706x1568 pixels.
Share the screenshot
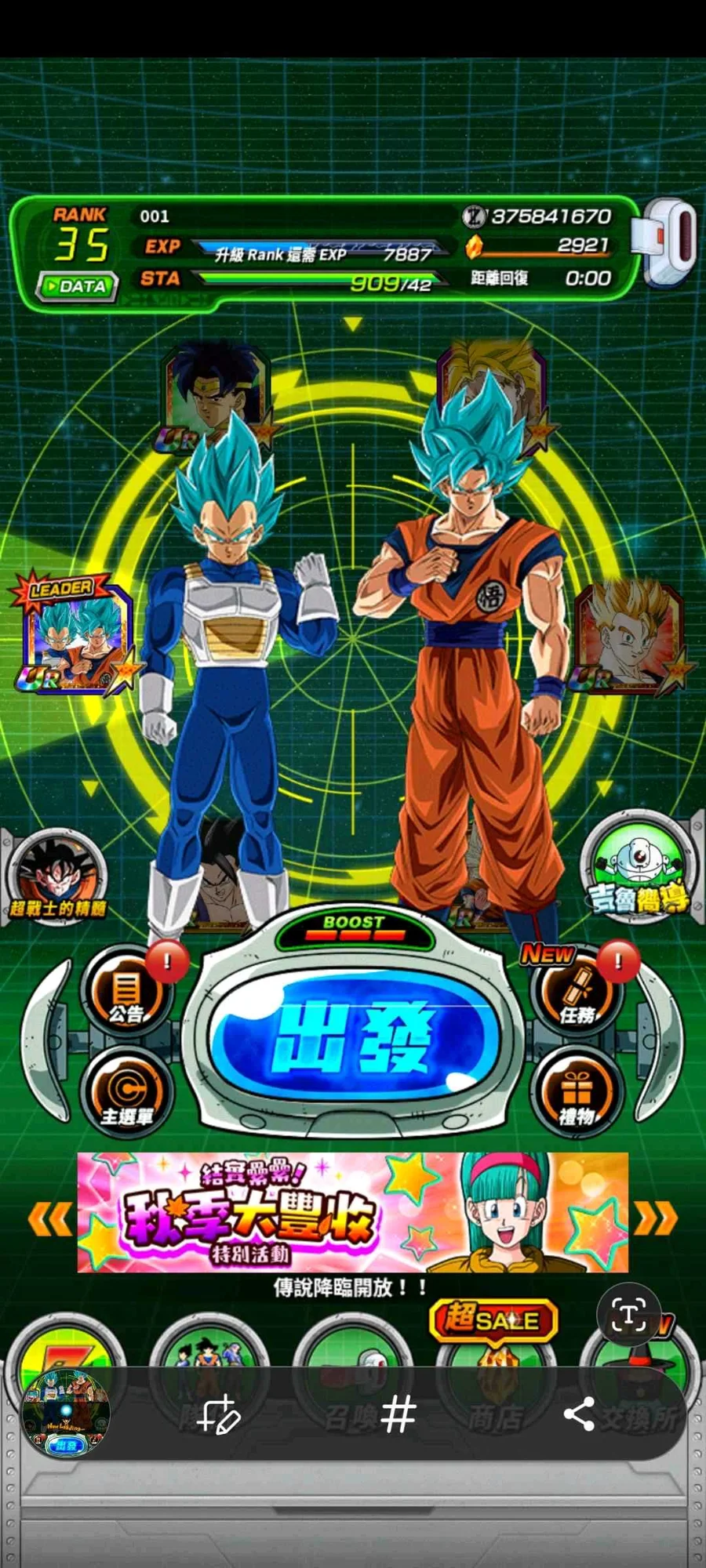pyautogui.click(x=579, y=1414)
